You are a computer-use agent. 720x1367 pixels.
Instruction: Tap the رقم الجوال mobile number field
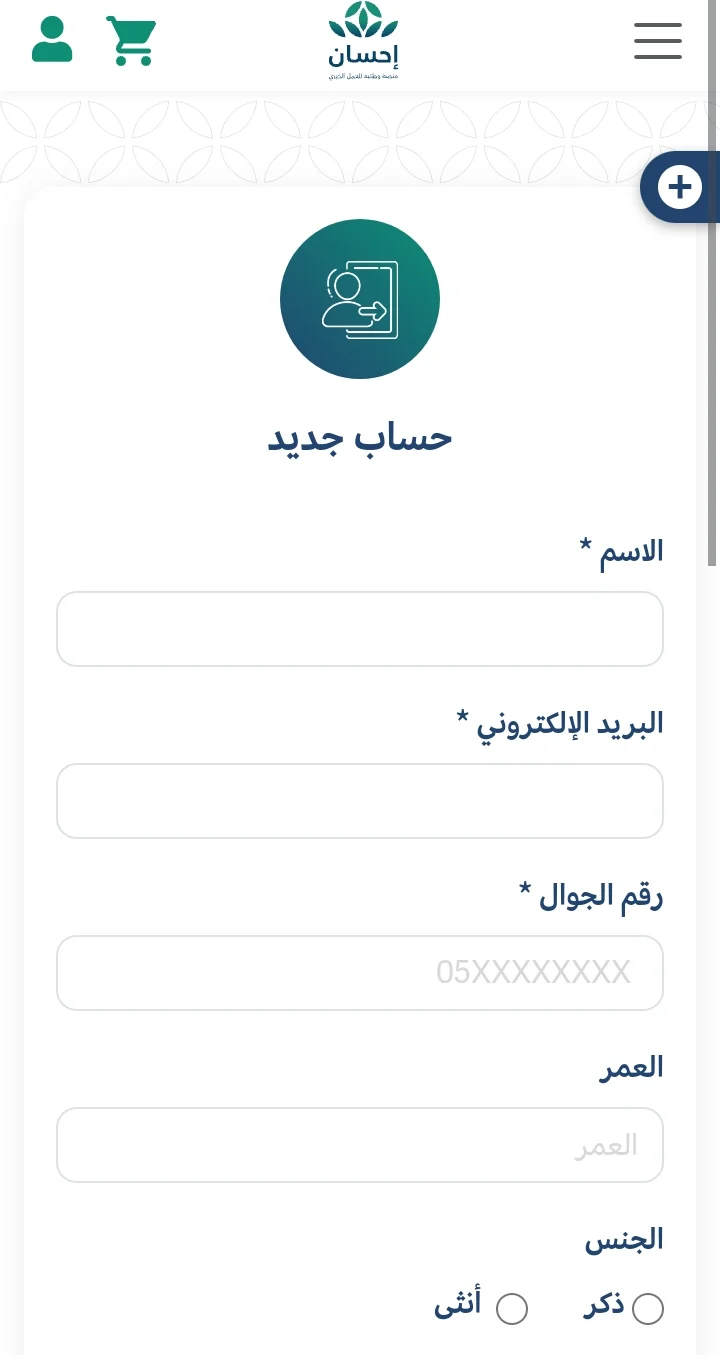[x=360, y=973]
